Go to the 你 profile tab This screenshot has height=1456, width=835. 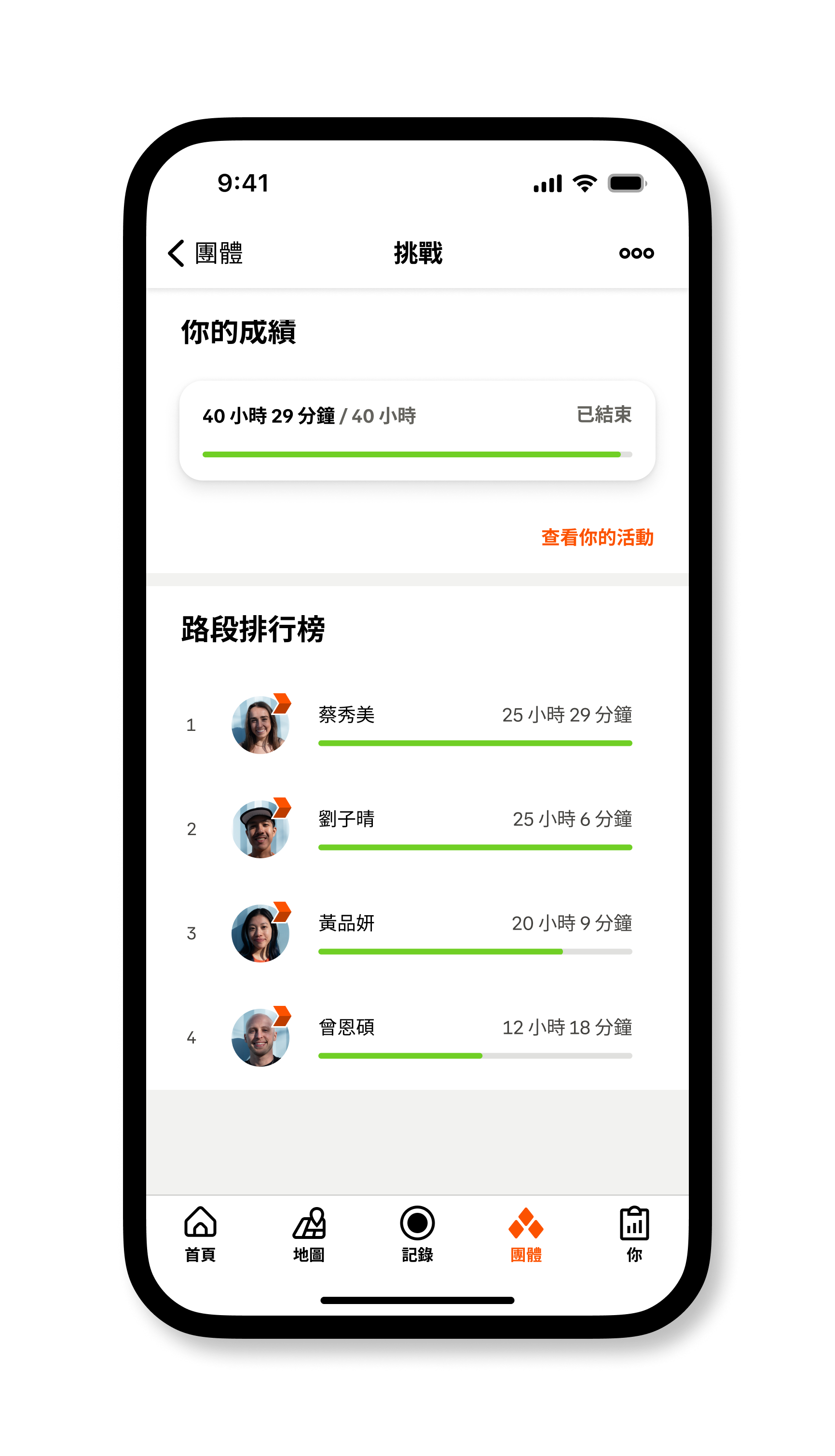click(x=634, y=1234)
